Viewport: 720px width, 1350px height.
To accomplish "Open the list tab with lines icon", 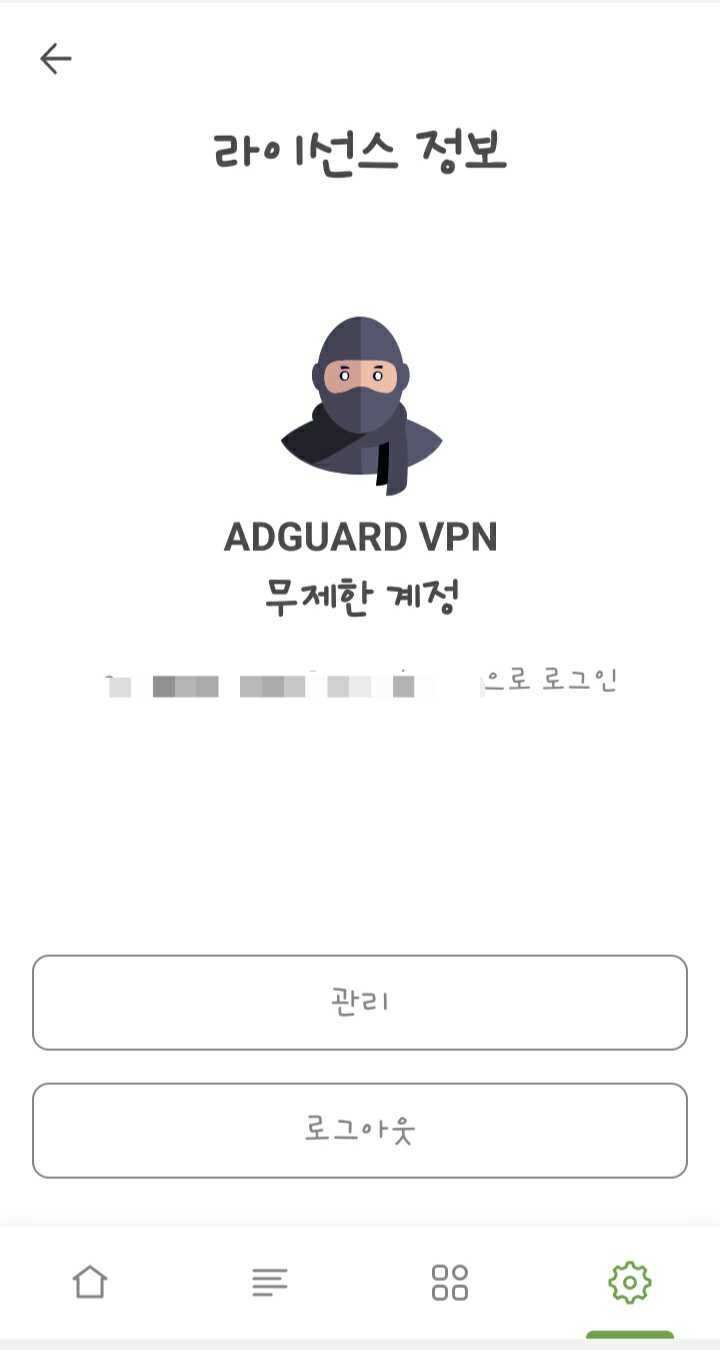I will click(x=270, y=1282).
